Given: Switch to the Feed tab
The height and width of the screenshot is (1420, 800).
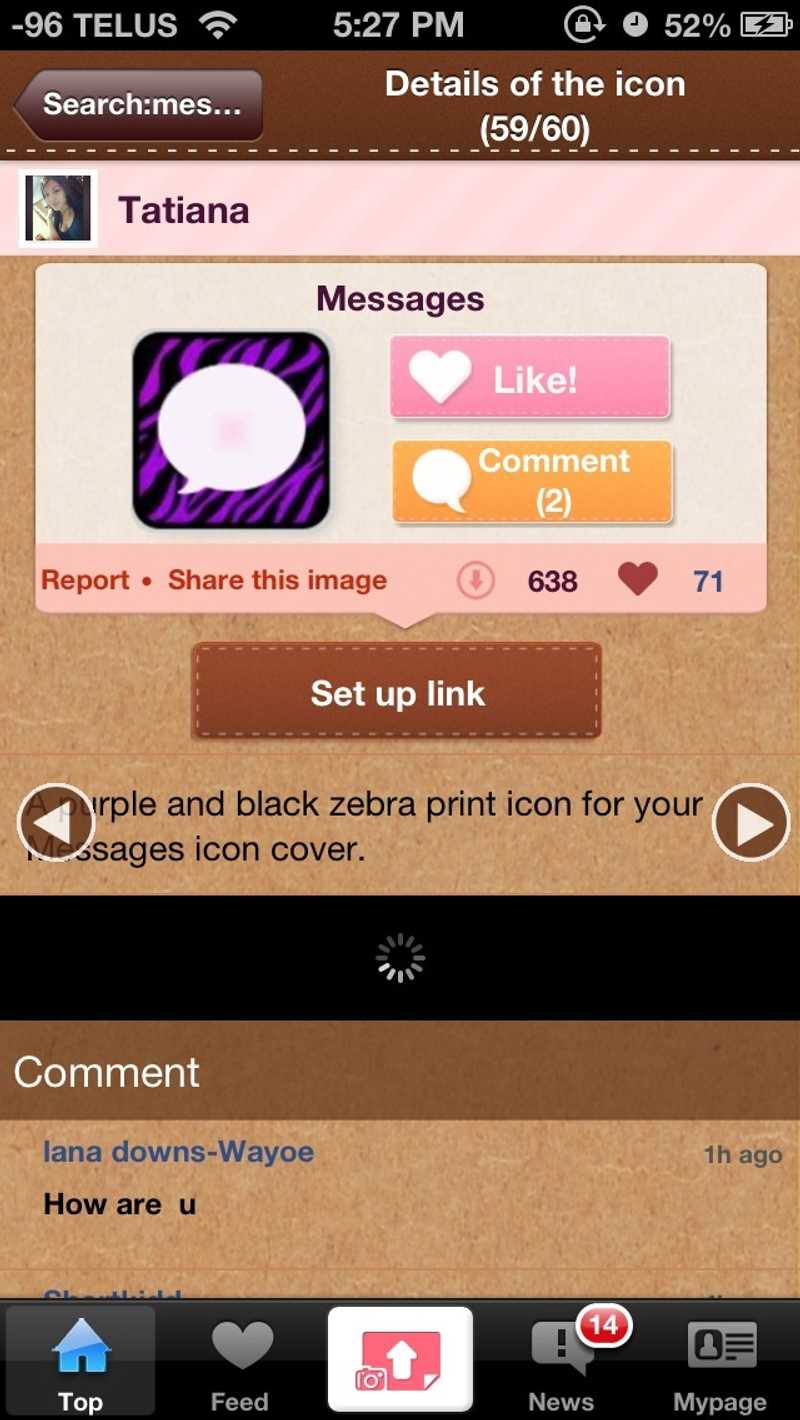Looking at the screenshot, I should pyautogui.click(x=240, y=1364).
